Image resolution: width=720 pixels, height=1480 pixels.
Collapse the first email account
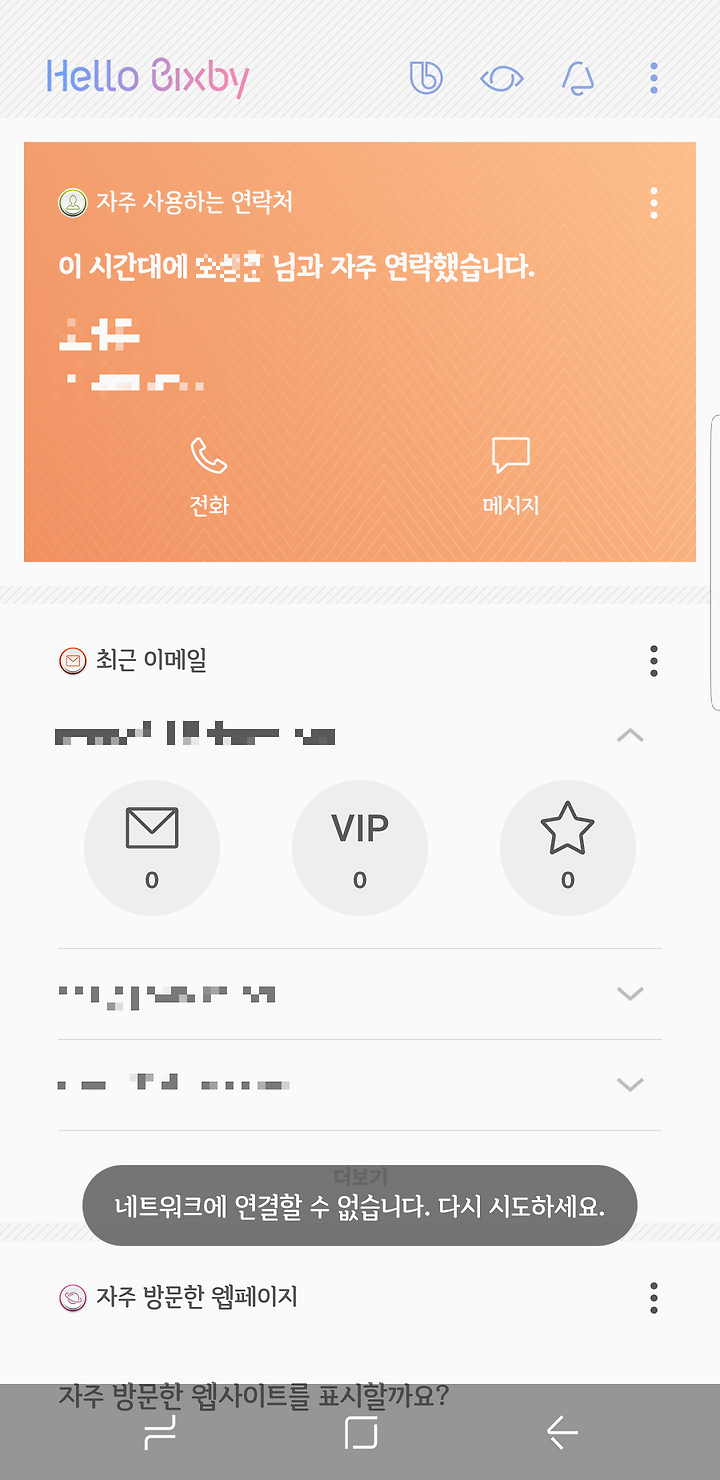pos(630,736)
